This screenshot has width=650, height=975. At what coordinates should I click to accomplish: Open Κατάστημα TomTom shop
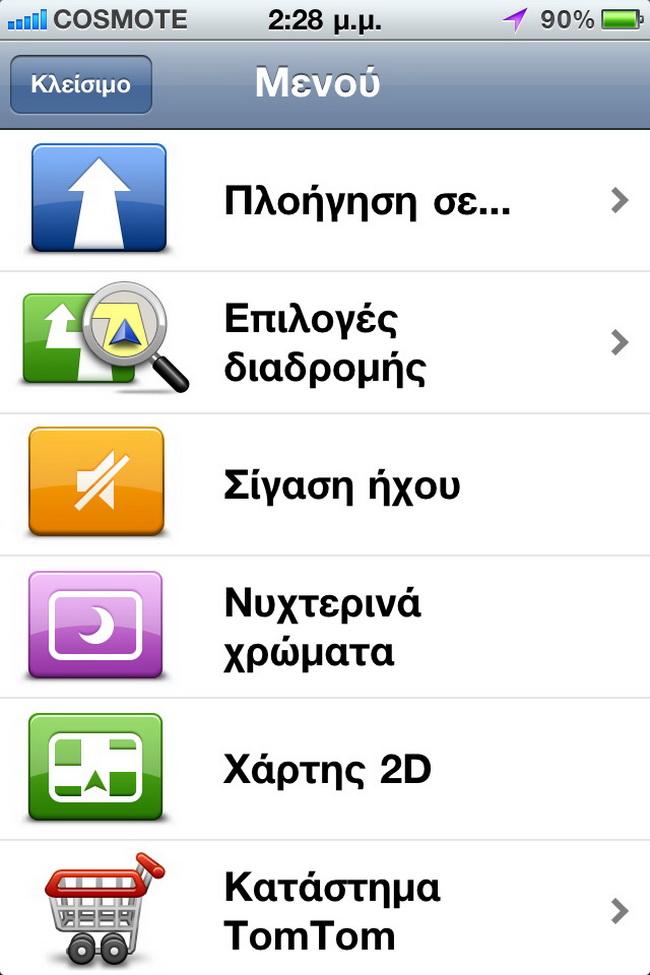pyautogui.click(x=325, y=910)
